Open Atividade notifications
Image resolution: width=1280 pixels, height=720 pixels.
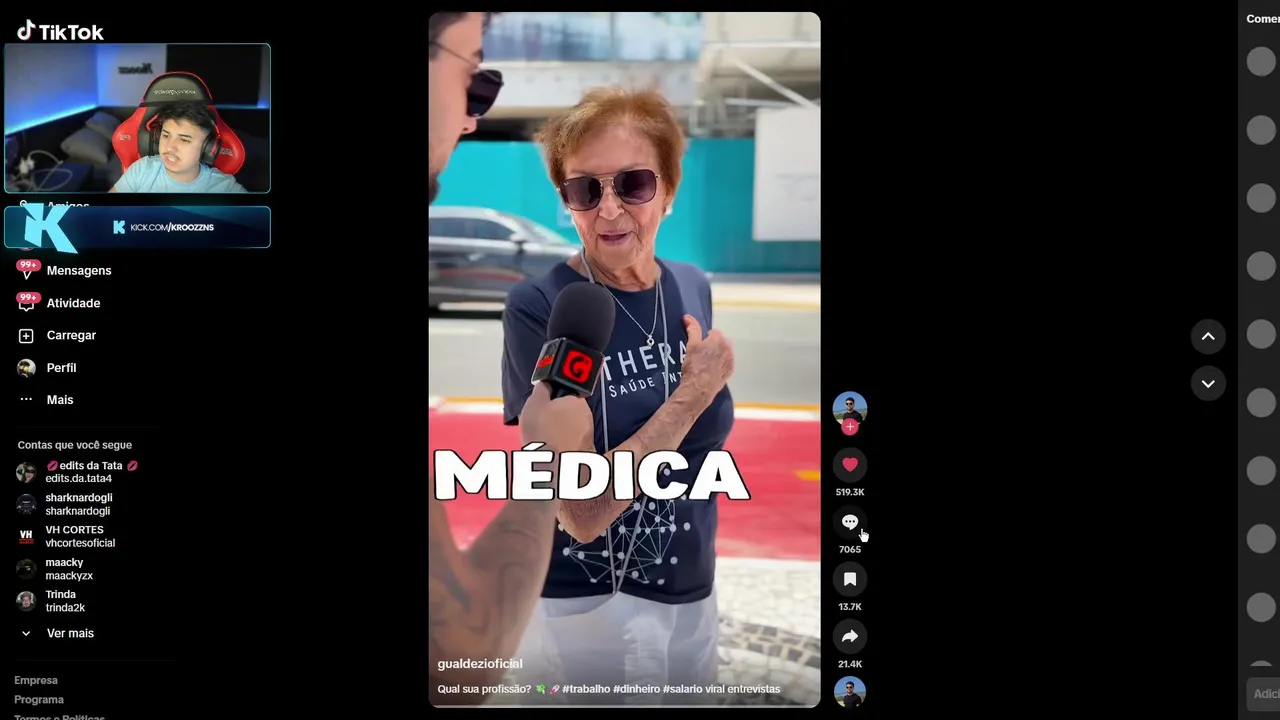click(73, 303)
